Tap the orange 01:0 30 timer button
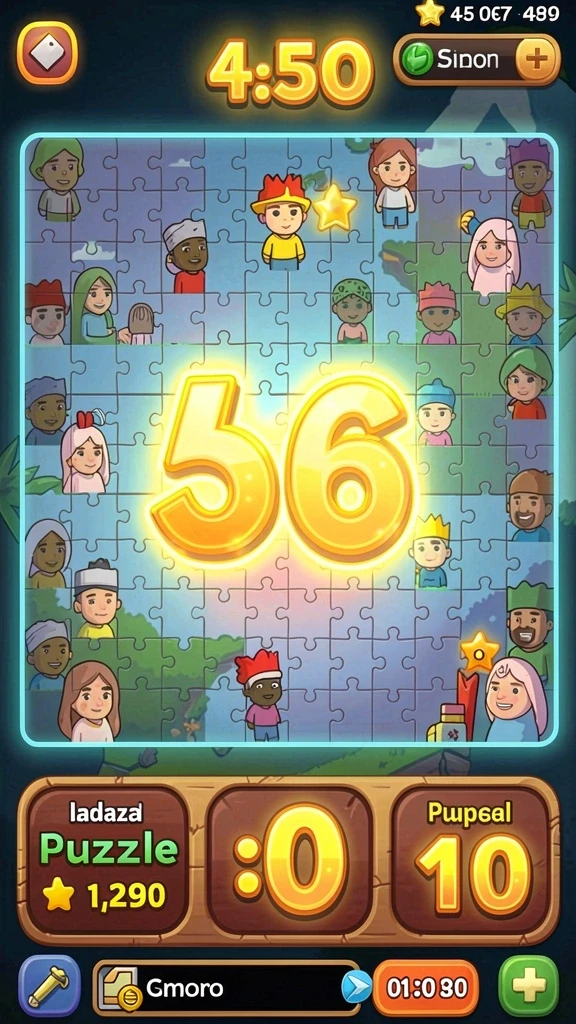576x1024 pixels. [x=426, y=987]
